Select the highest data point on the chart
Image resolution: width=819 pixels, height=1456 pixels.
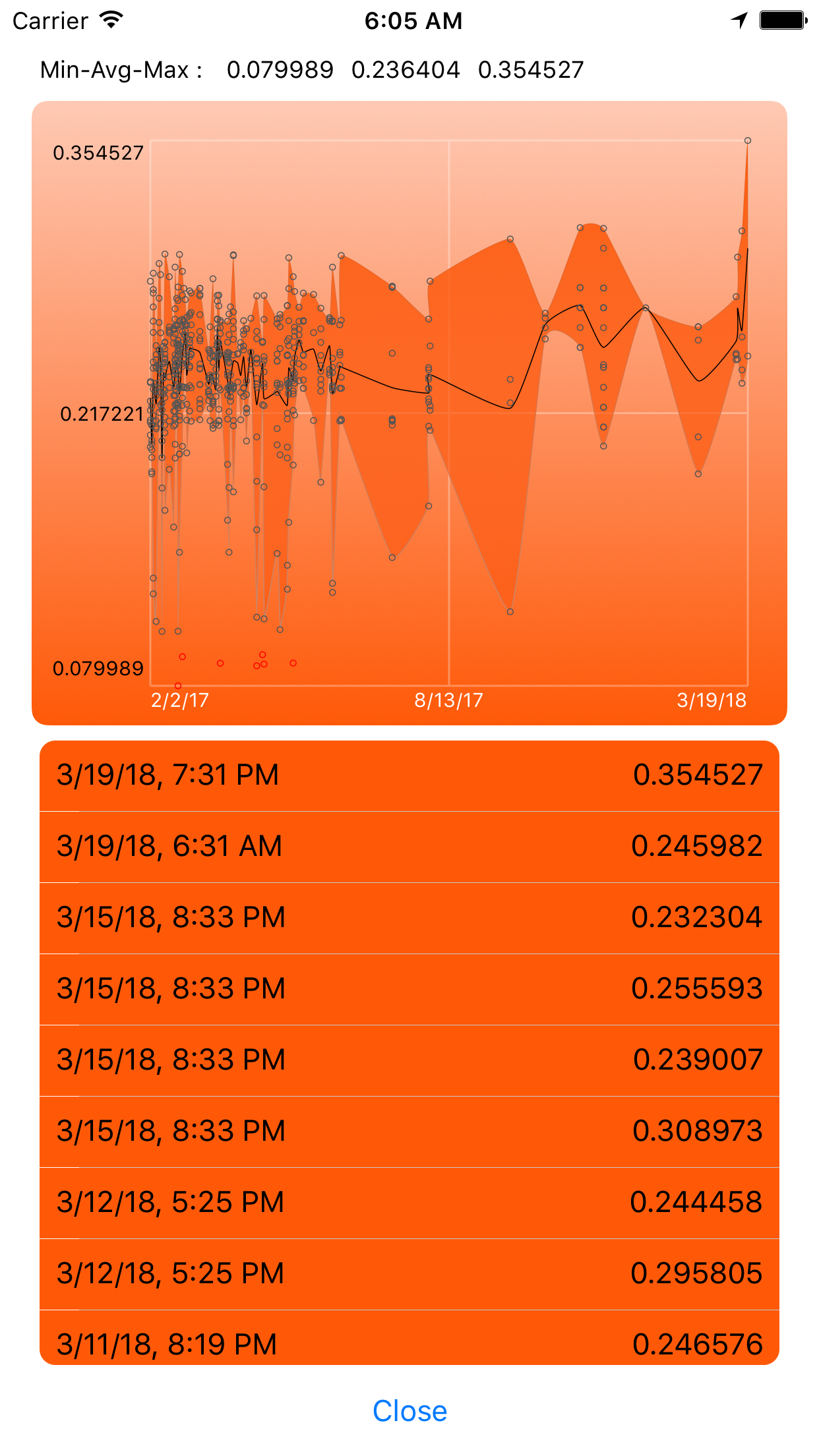click(748, 140)
